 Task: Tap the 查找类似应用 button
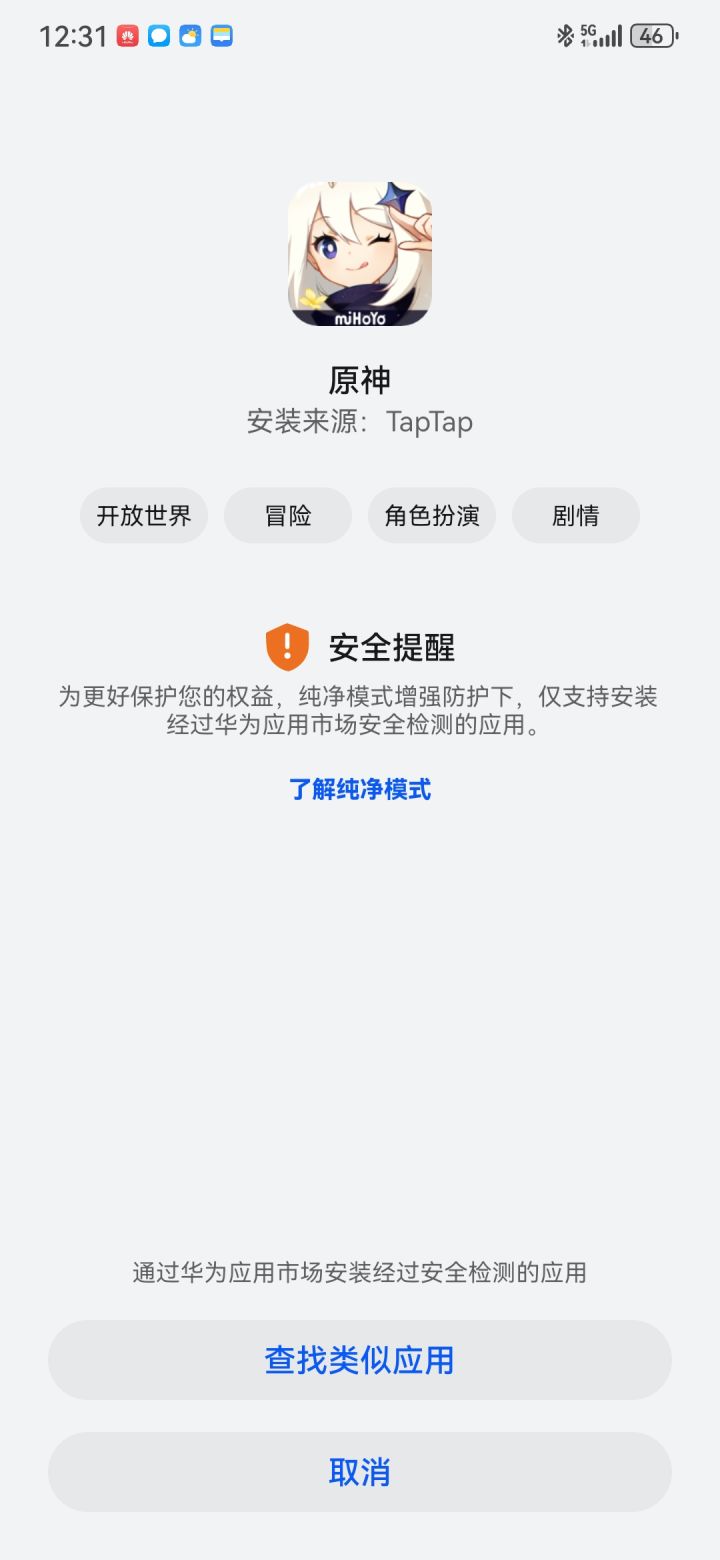(360, 1360)
